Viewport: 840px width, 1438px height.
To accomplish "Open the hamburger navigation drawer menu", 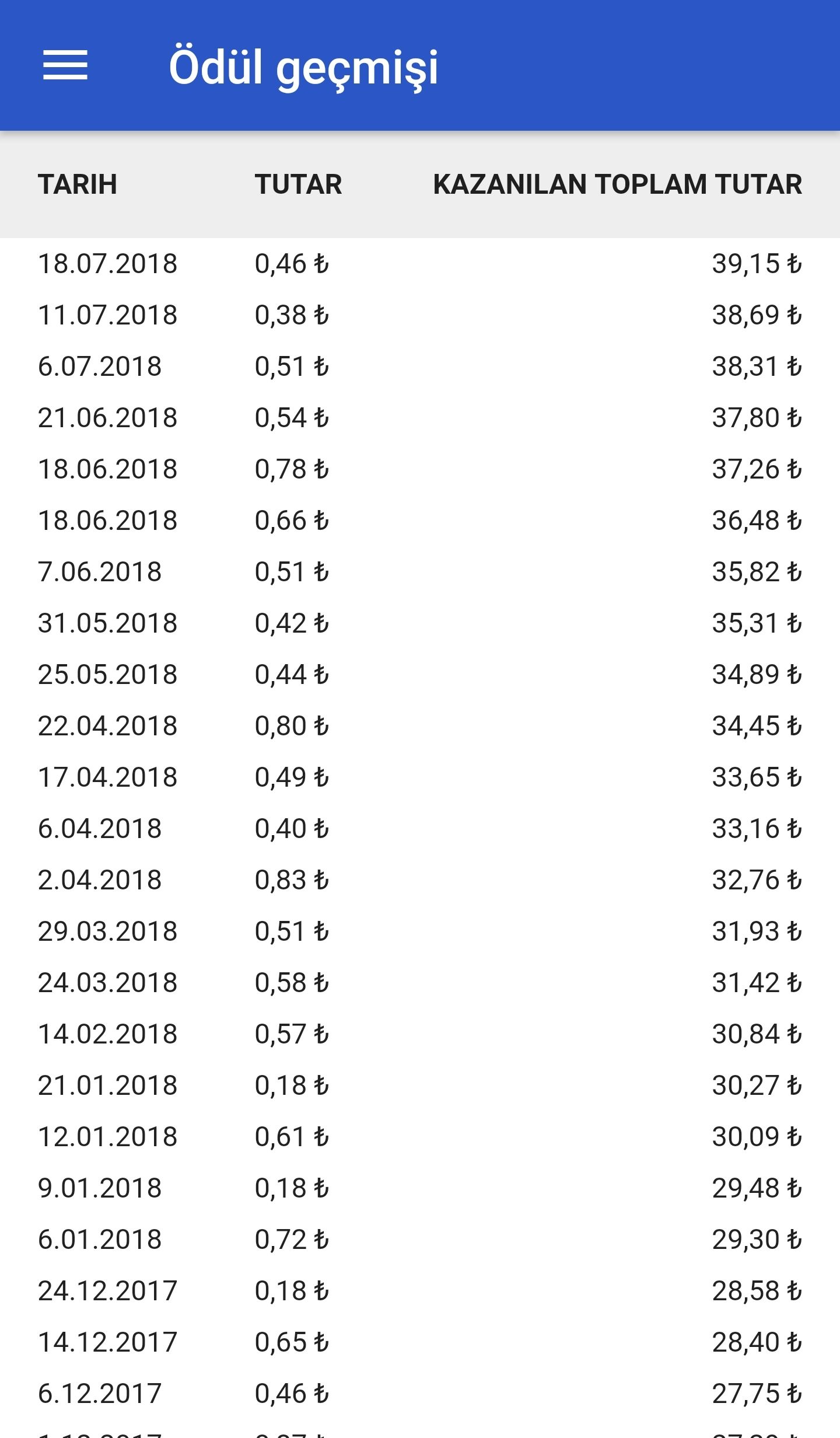I will 65,65.
